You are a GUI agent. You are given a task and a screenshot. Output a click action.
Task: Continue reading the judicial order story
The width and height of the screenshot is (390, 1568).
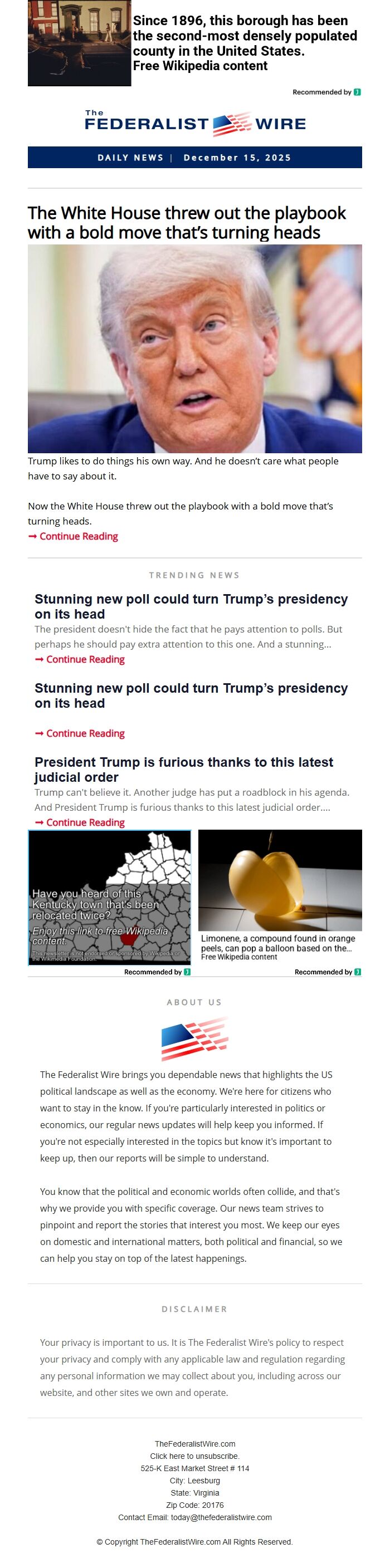pos(85,822)
